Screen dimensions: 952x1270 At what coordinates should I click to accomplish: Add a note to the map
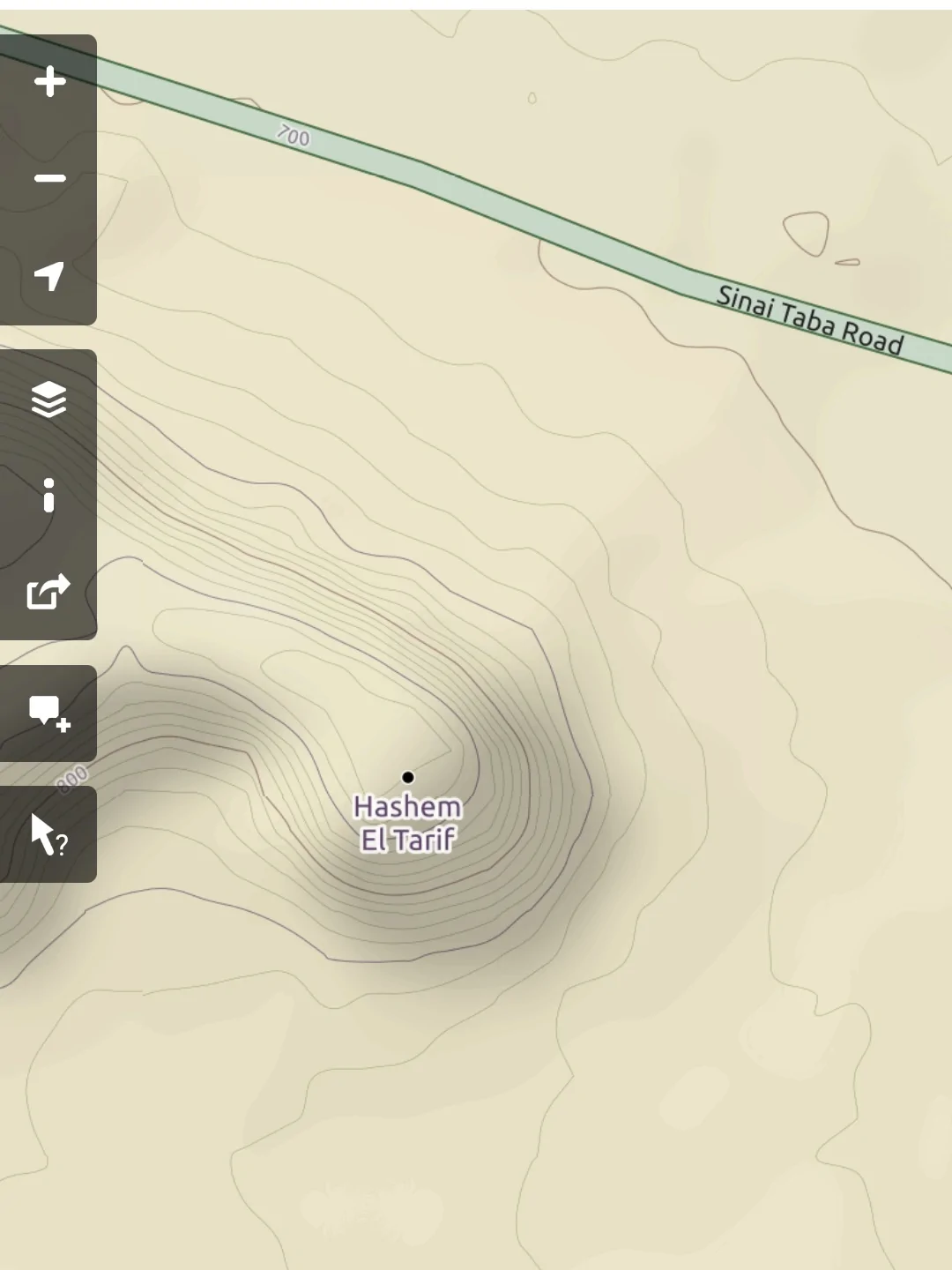coord(49,713)
